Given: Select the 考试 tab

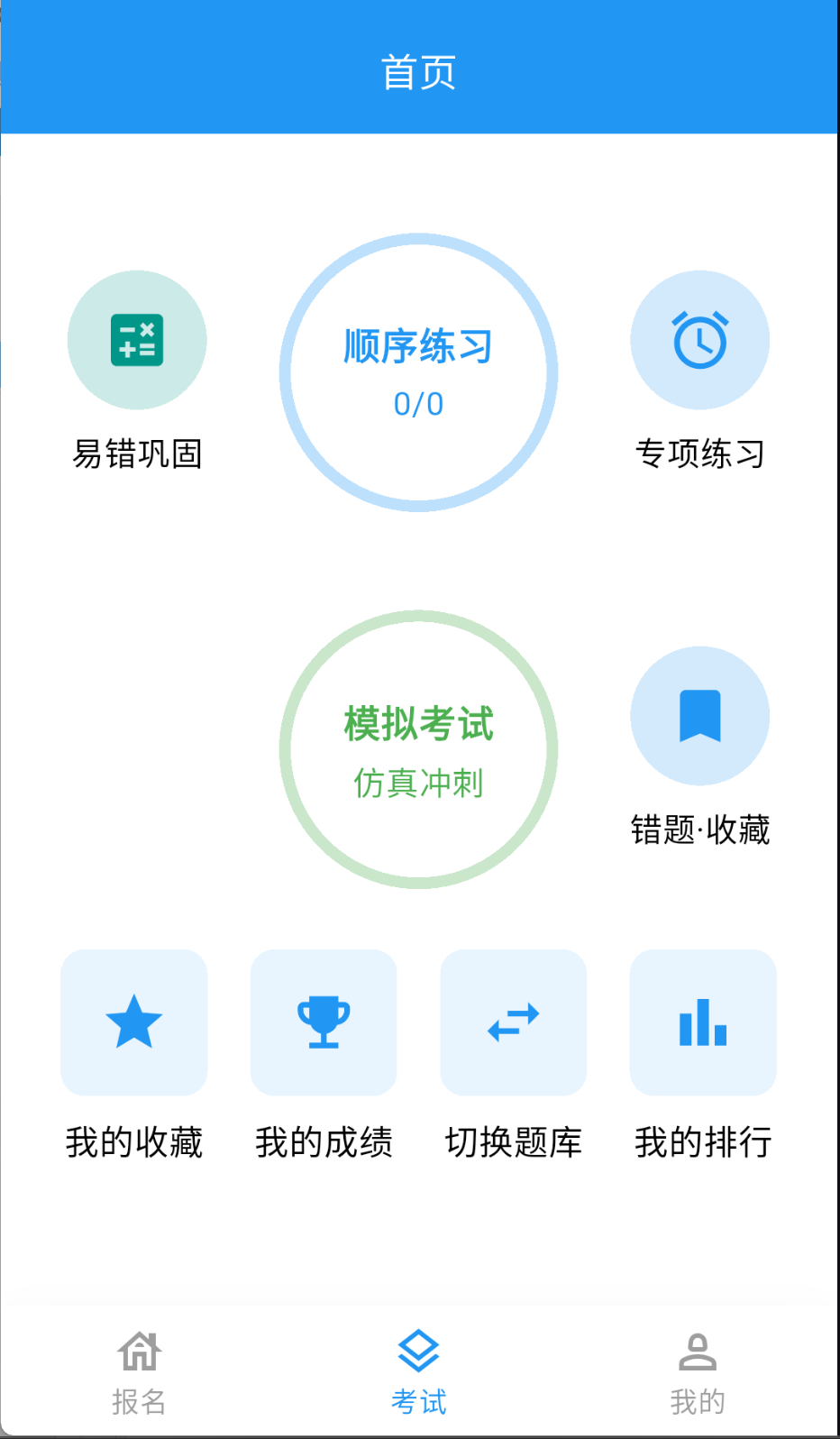Looking at the screenshot, I should pyautogui.click(x=419, y=1372).
